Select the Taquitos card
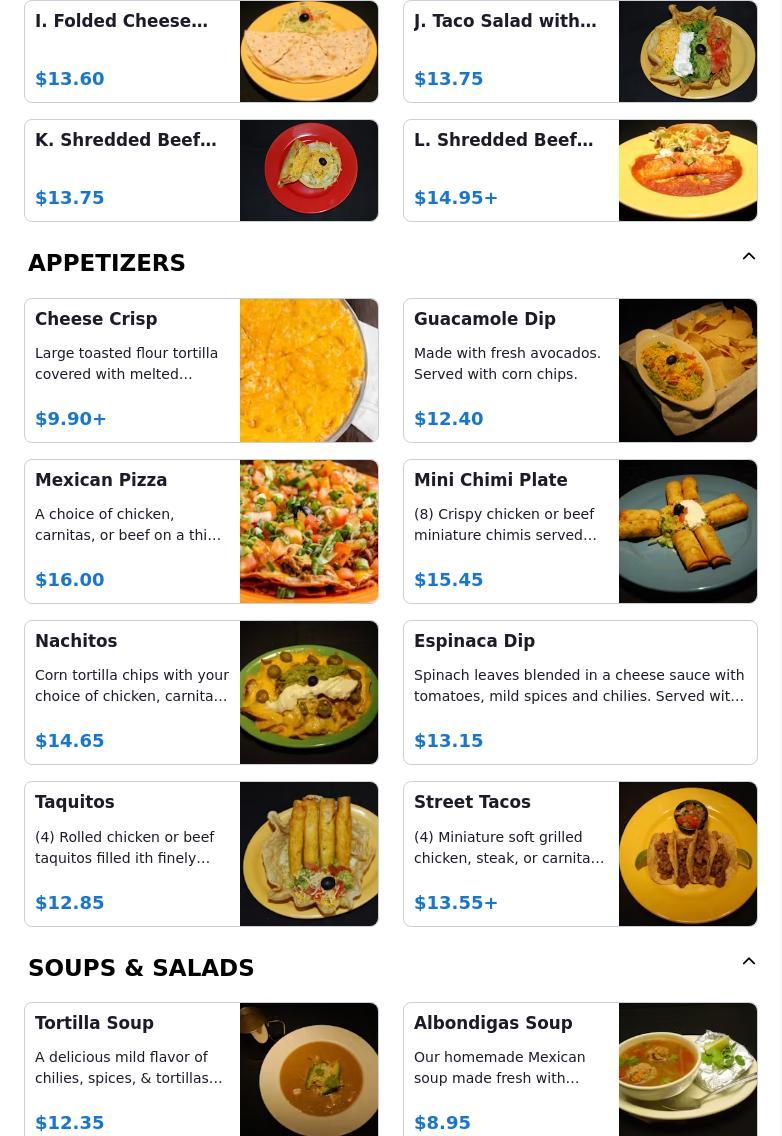Image resolution: width=782 pixels, height=1136 pixels. 201,853
